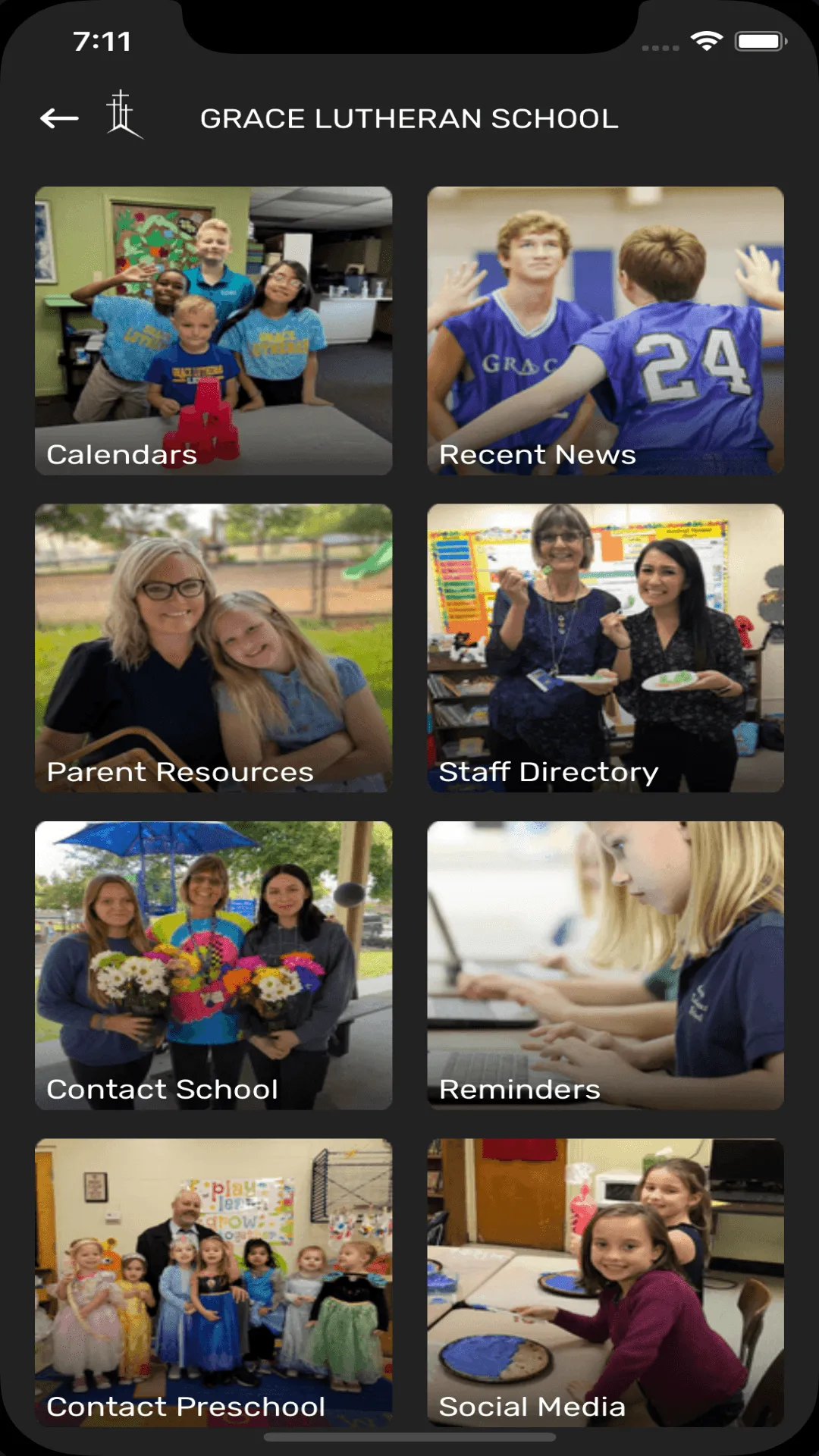Open the Contact Preschool card
This screenshot has height=1456, width=819.
pyautogui.click(x=213, y=1282)
